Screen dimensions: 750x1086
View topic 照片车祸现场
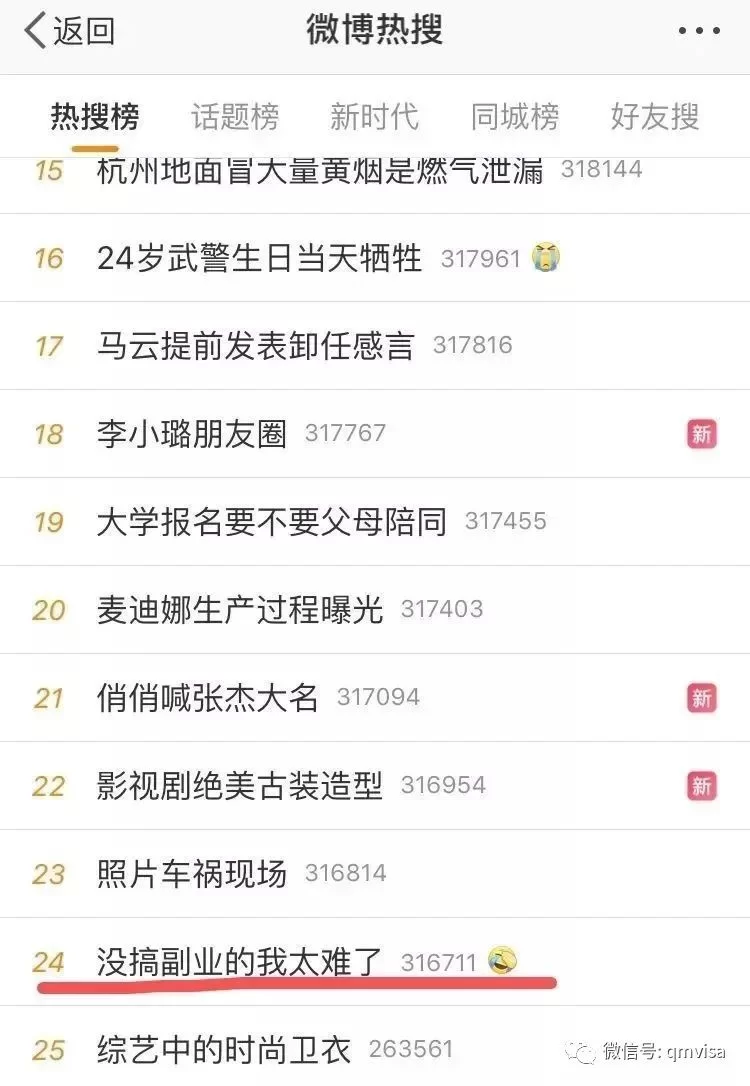(192, 873)
